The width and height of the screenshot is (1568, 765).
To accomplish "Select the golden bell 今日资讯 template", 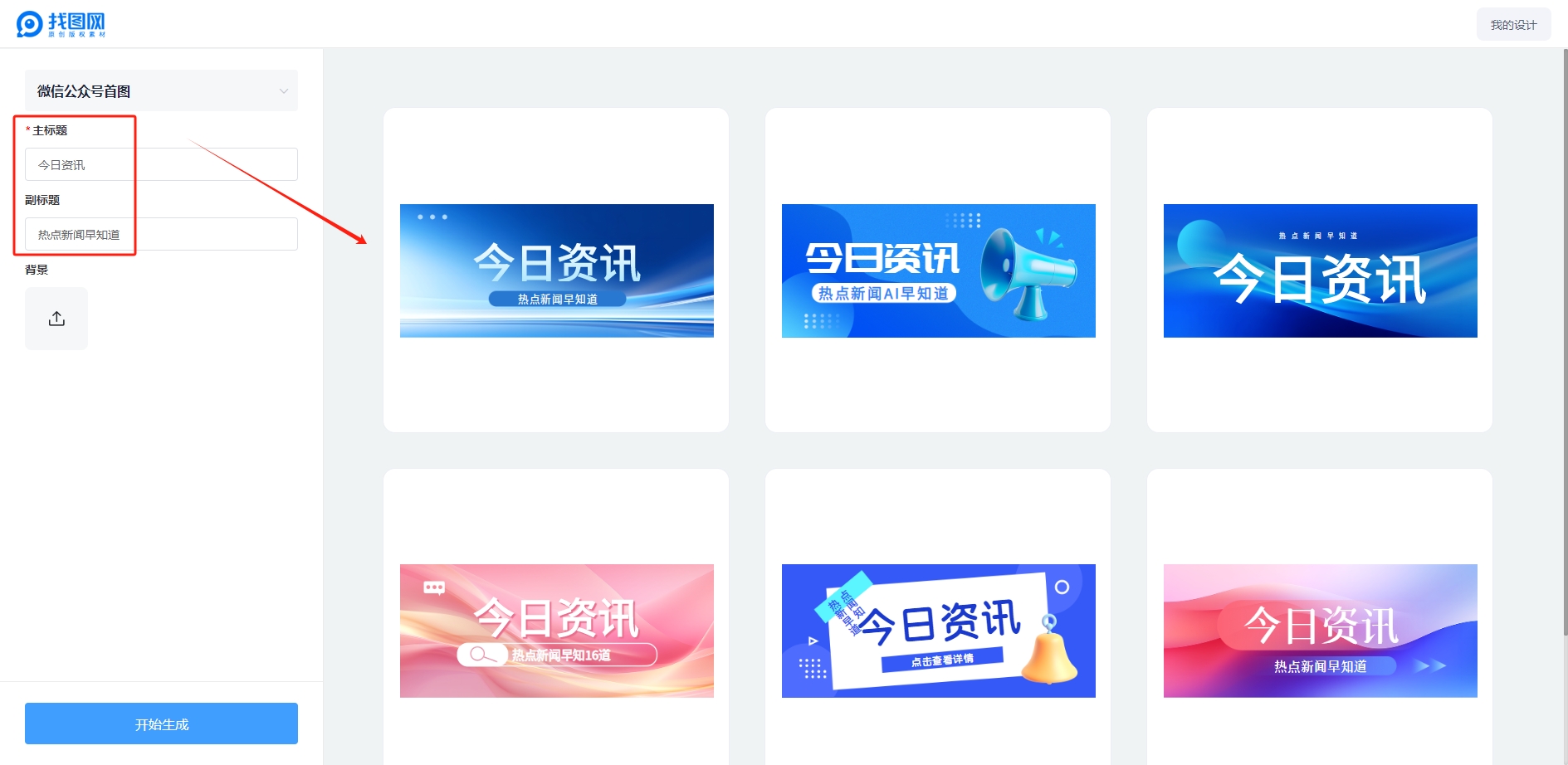I will (938, 631).
